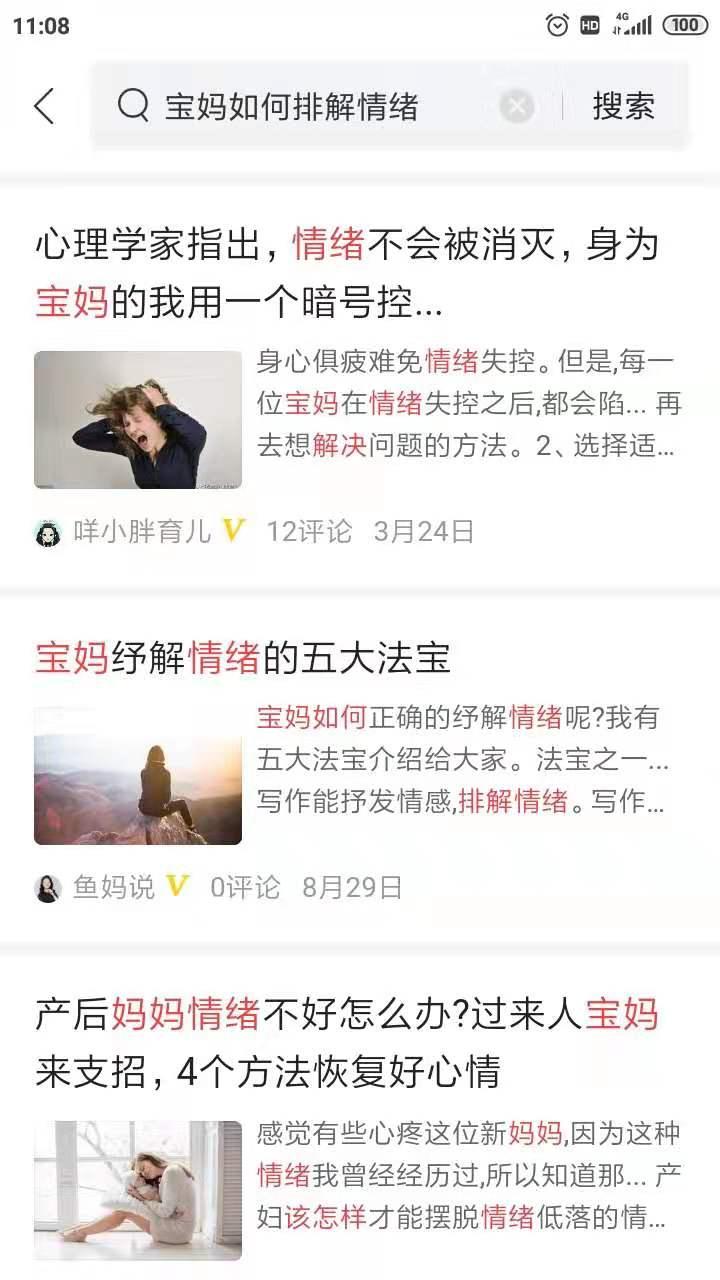720x1280 pixels.
Task: Tap the X to clear the search text
Action: pos(516,107)
